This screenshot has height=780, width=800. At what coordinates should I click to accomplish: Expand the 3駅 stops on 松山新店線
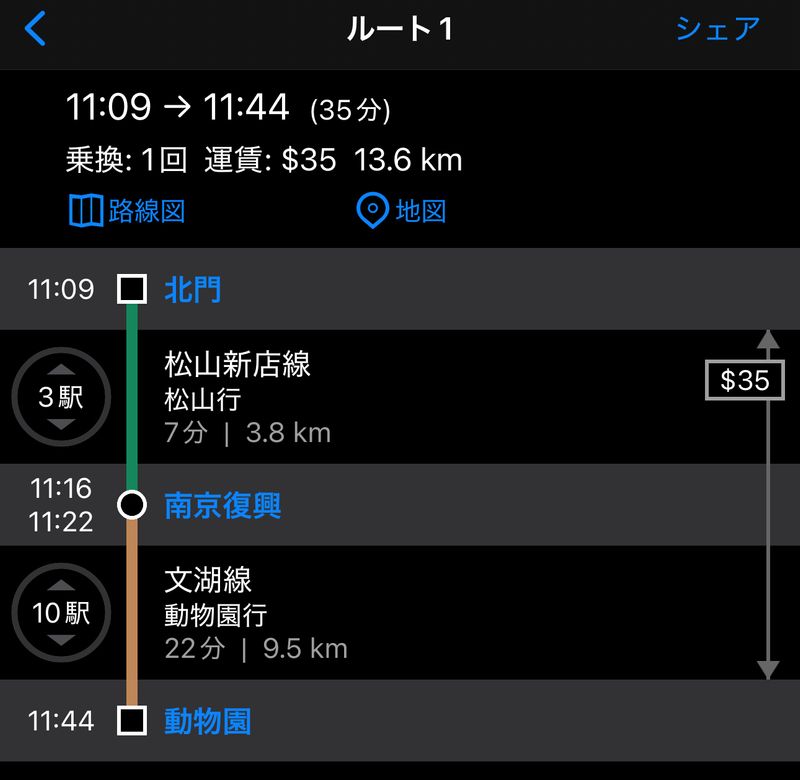(x=60, y=397)
